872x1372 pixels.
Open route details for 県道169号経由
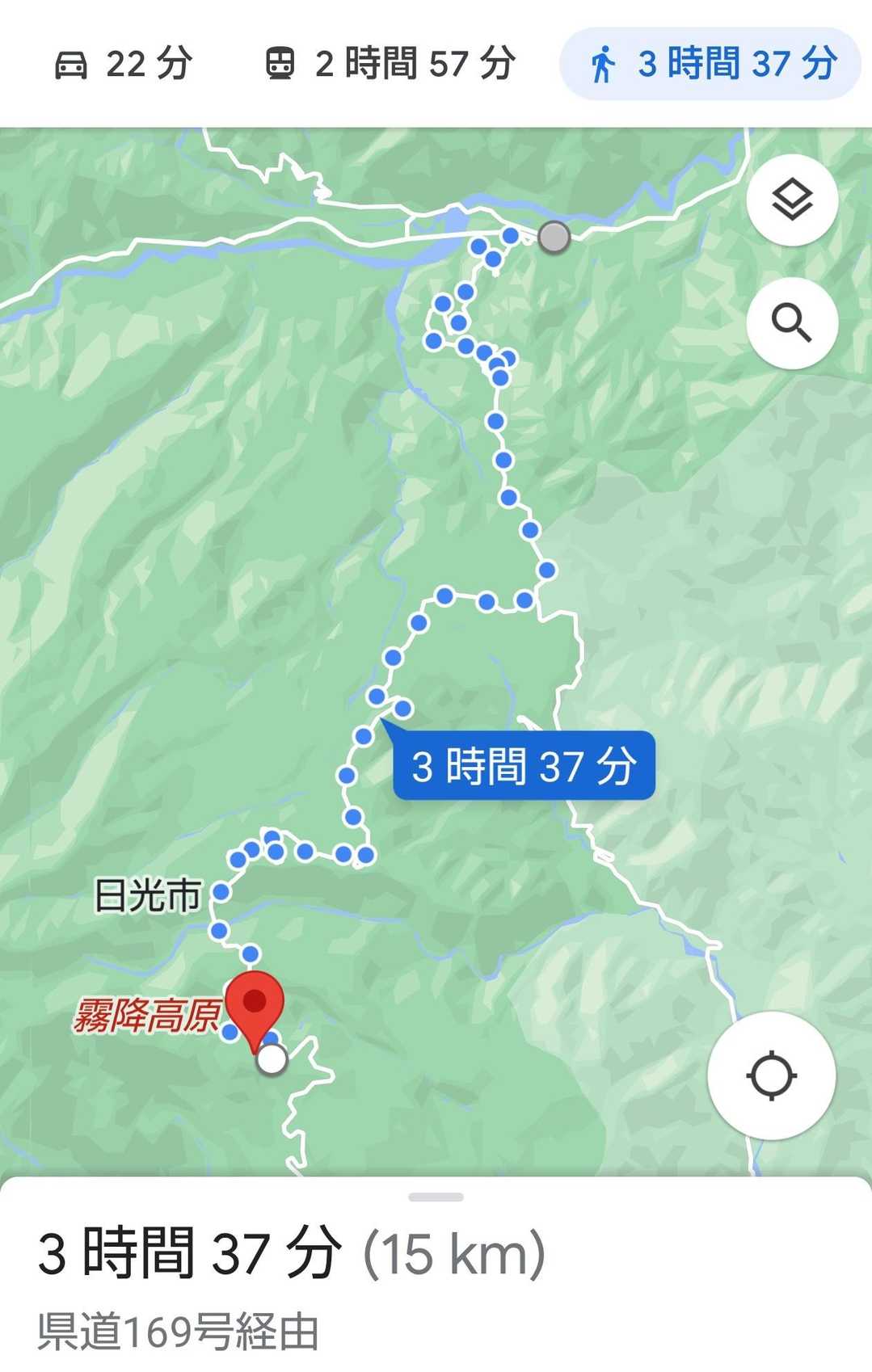click(x=178, y=1331)
